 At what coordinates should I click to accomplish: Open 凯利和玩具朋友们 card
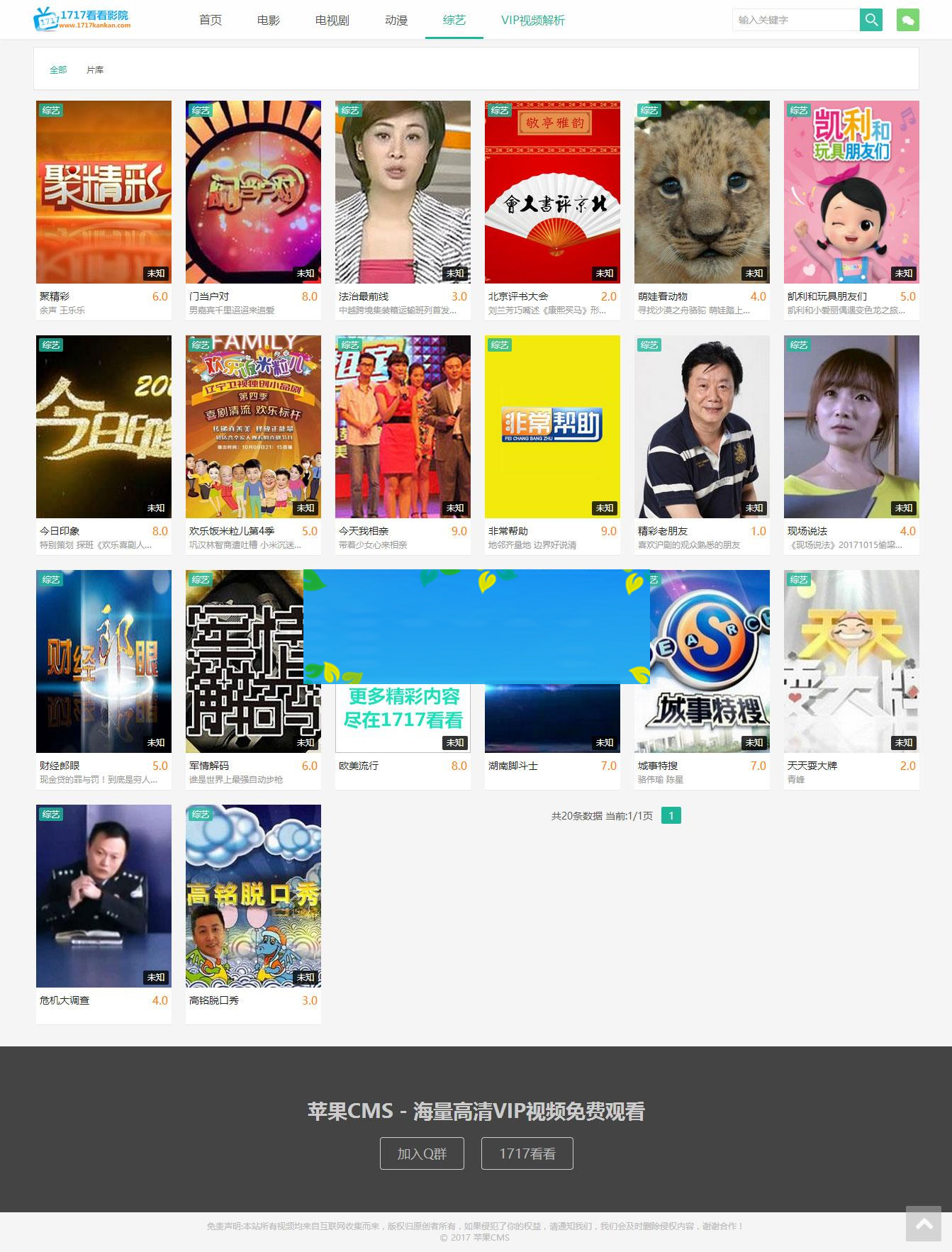851,192
